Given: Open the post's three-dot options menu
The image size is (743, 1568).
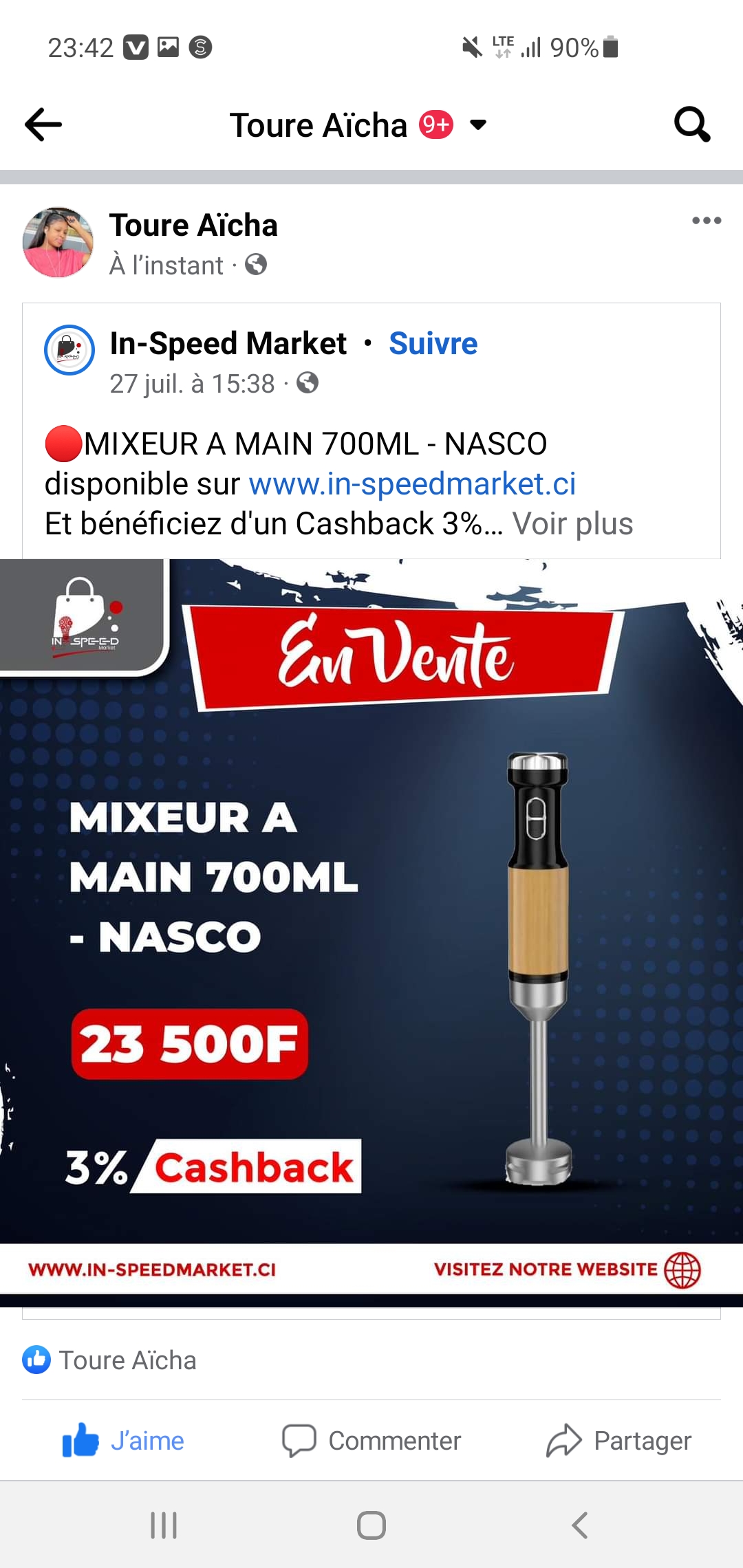Looking at the screenshot, I should 706,221.
